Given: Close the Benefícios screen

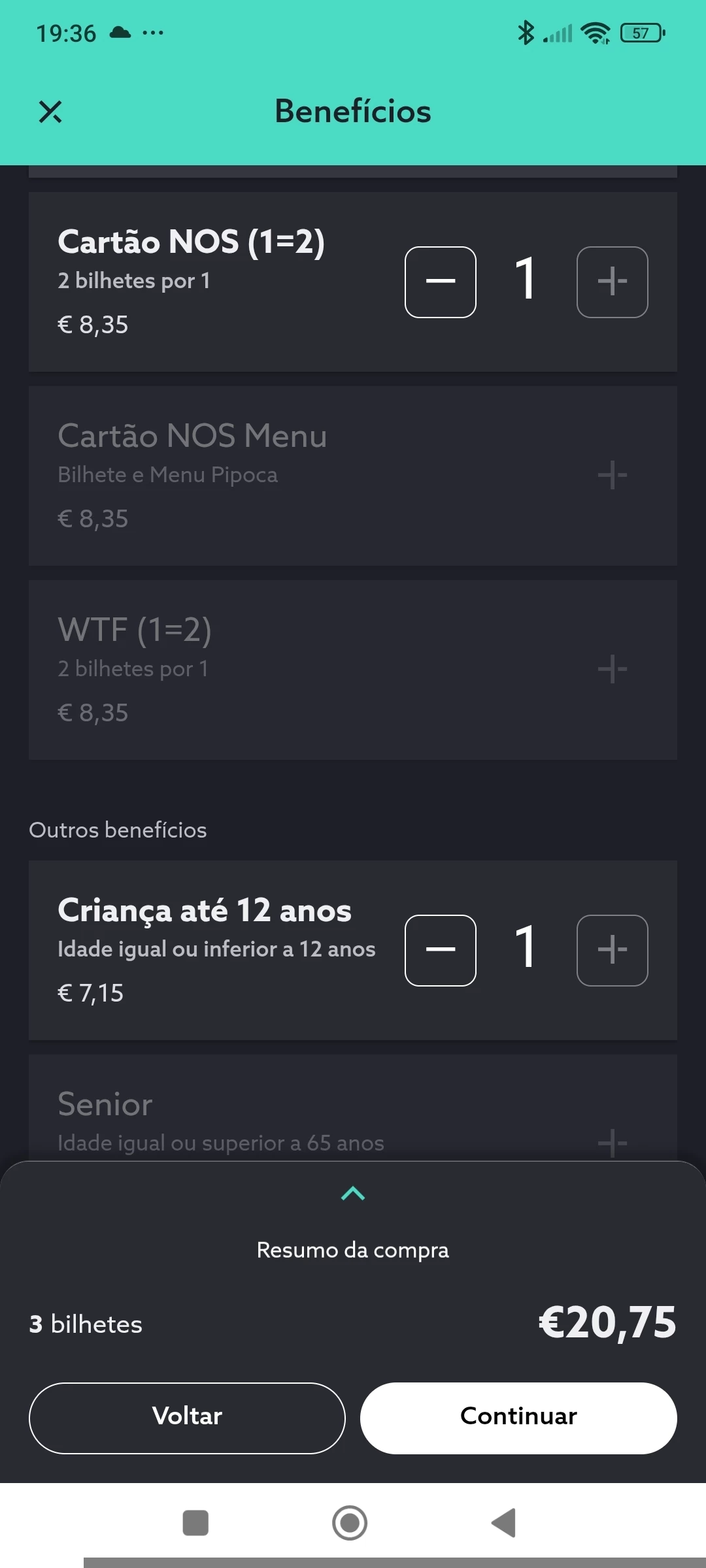Looking at the screenshot, I should point(50,112).
